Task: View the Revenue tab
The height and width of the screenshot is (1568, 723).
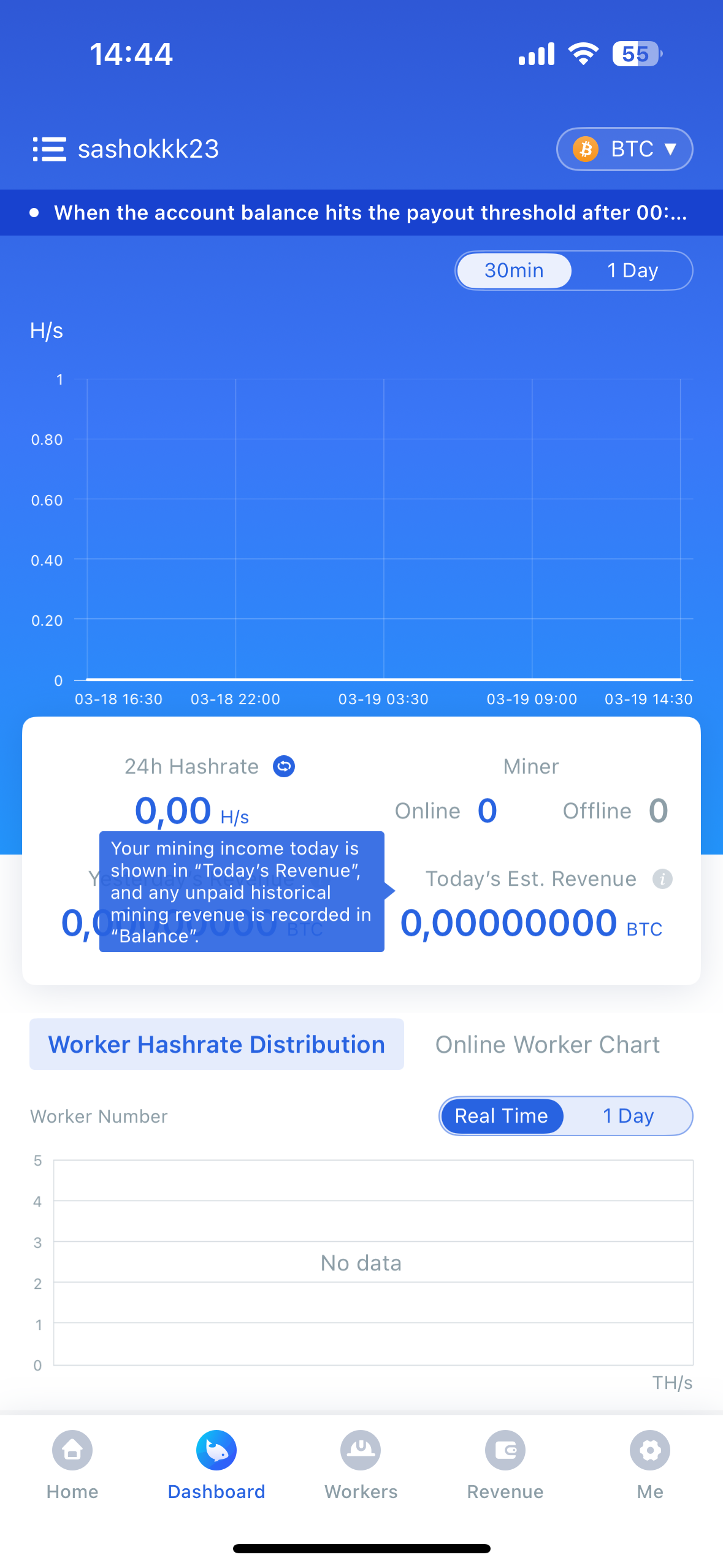Action: pyautogui.click(x=505, y=1465)
